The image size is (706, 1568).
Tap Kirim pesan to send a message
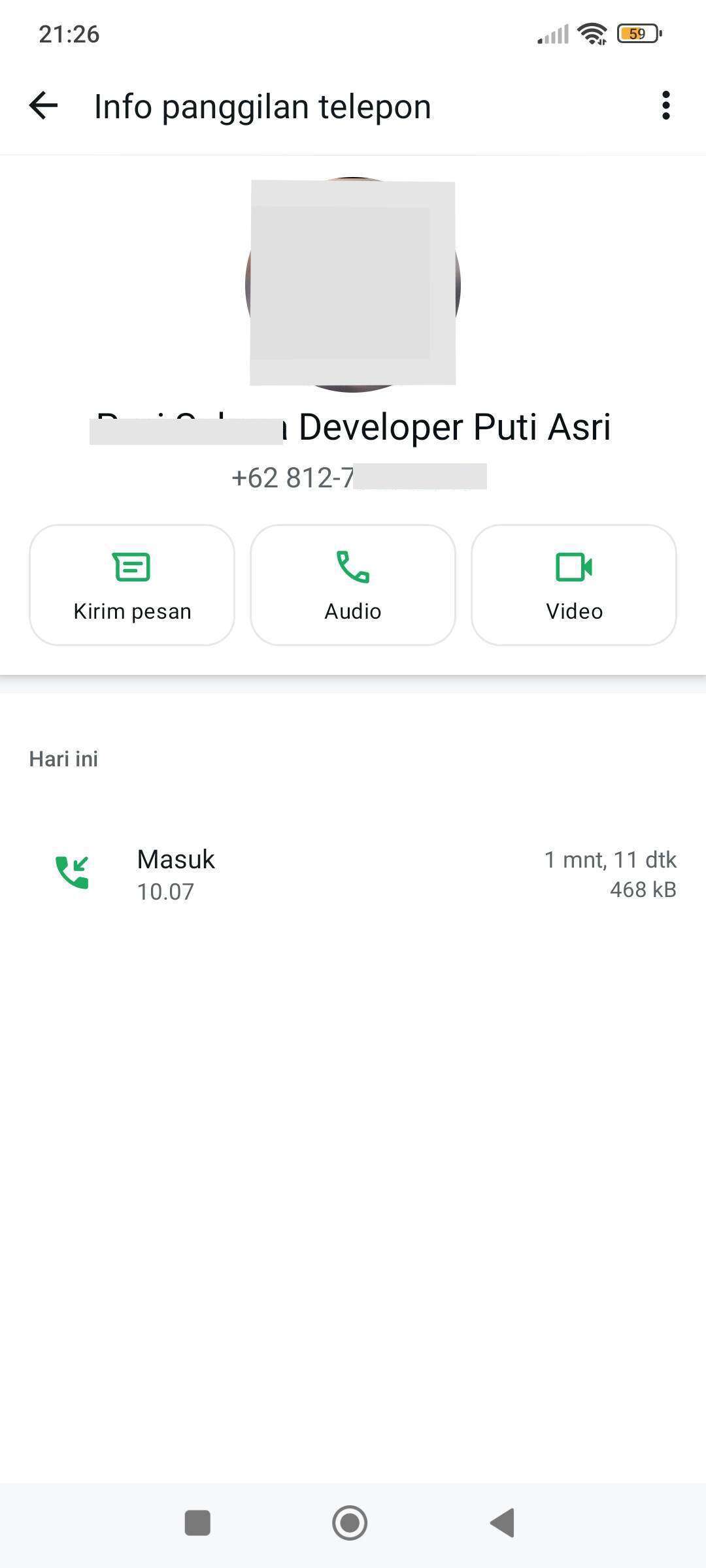[132, 585]
